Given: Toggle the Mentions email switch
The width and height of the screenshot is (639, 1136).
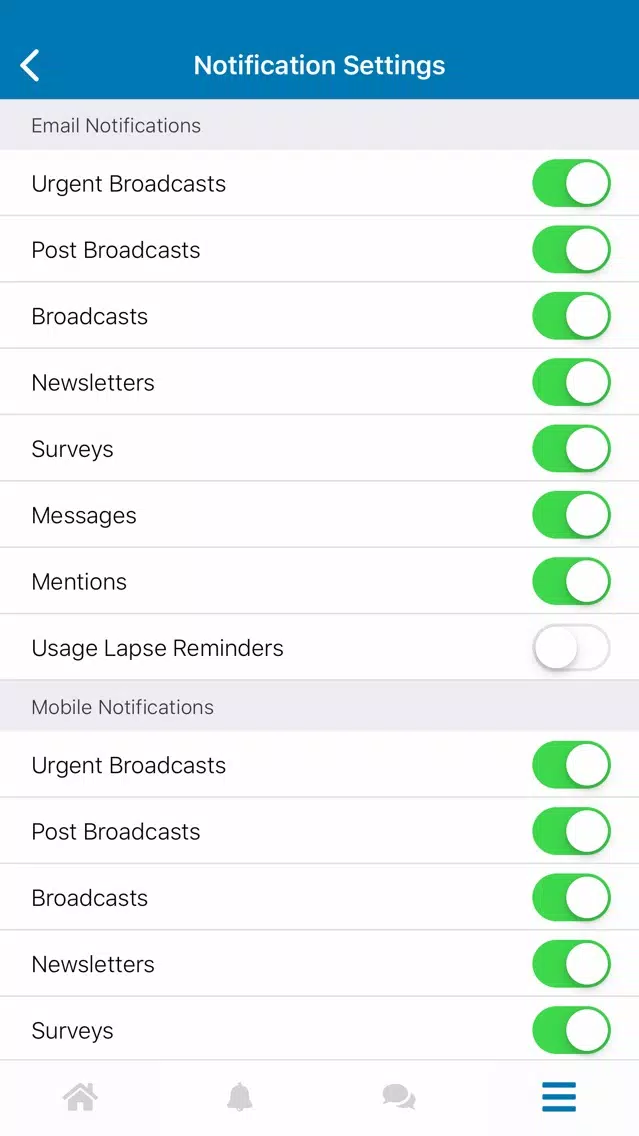Looking at the screenshot, I should (572, 581).
